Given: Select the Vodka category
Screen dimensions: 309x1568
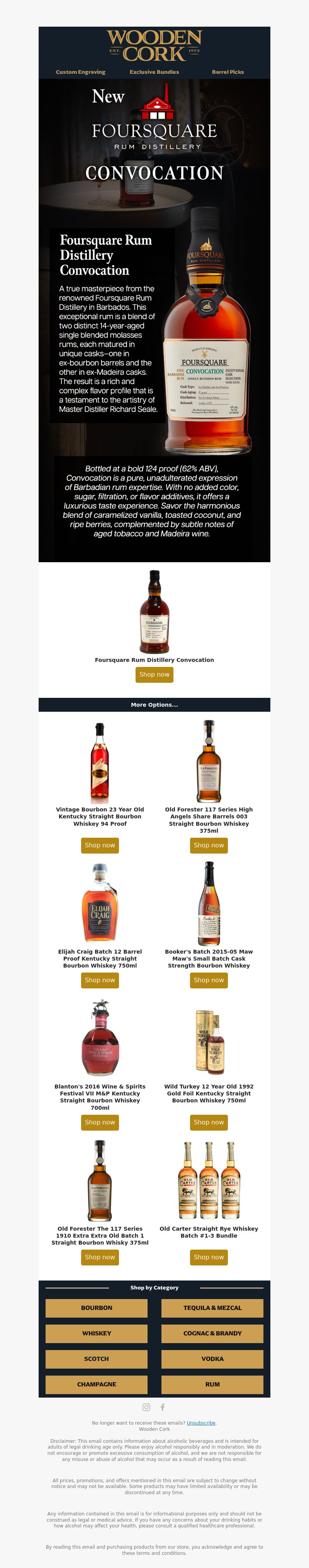Looking at the screenshot, I should click(212, 1359).
